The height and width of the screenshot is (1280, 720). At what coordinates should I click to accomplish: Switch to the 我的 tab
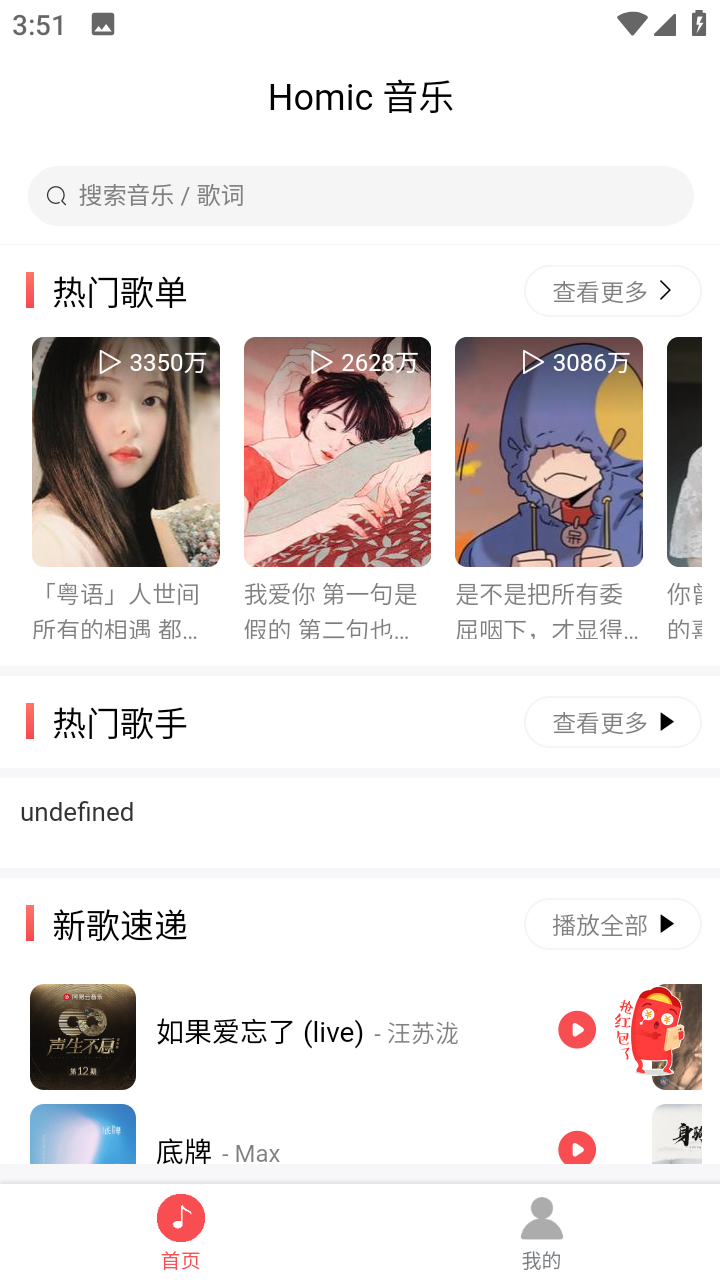click(x=541, y=1233)
